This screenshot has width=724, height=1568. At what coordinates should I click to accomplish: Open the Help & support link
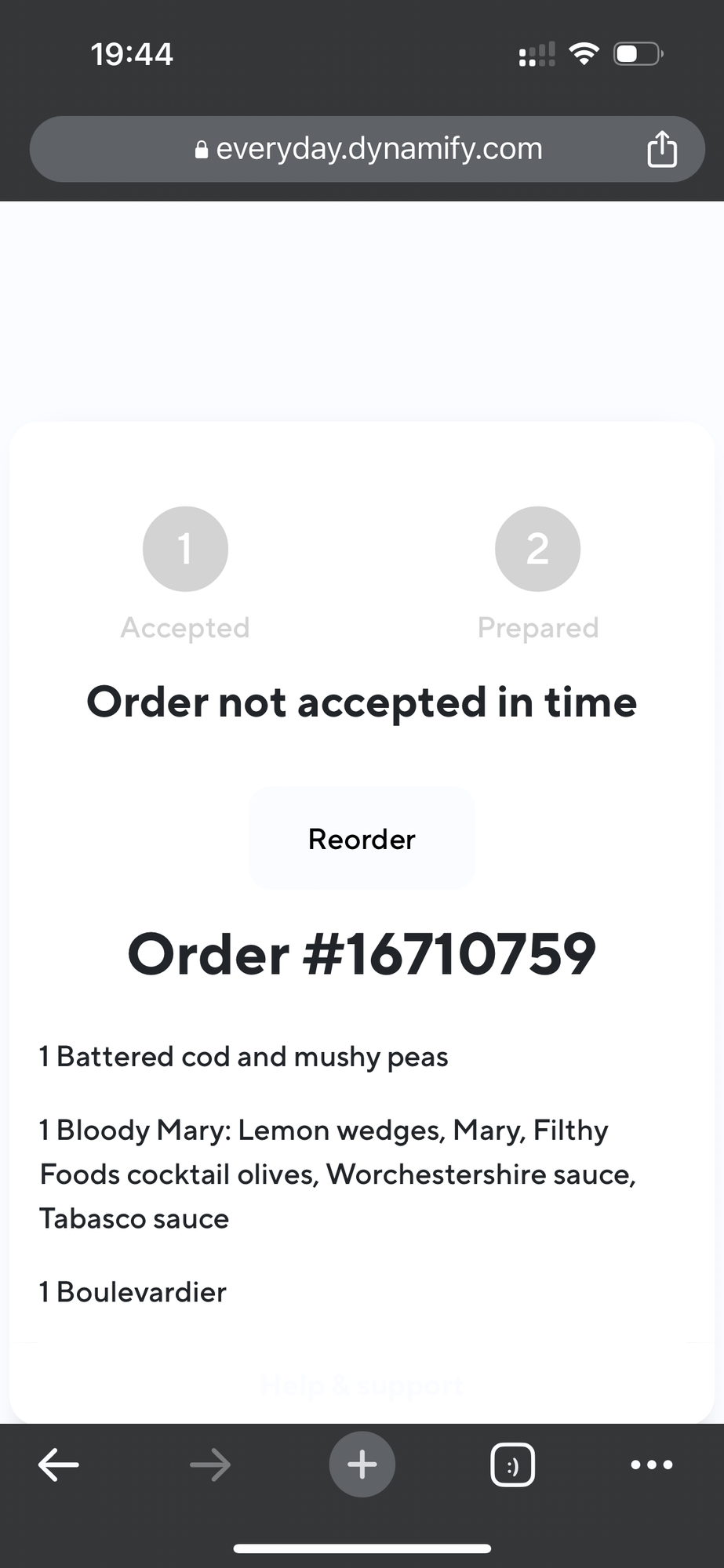click(x=362, y=1385)
